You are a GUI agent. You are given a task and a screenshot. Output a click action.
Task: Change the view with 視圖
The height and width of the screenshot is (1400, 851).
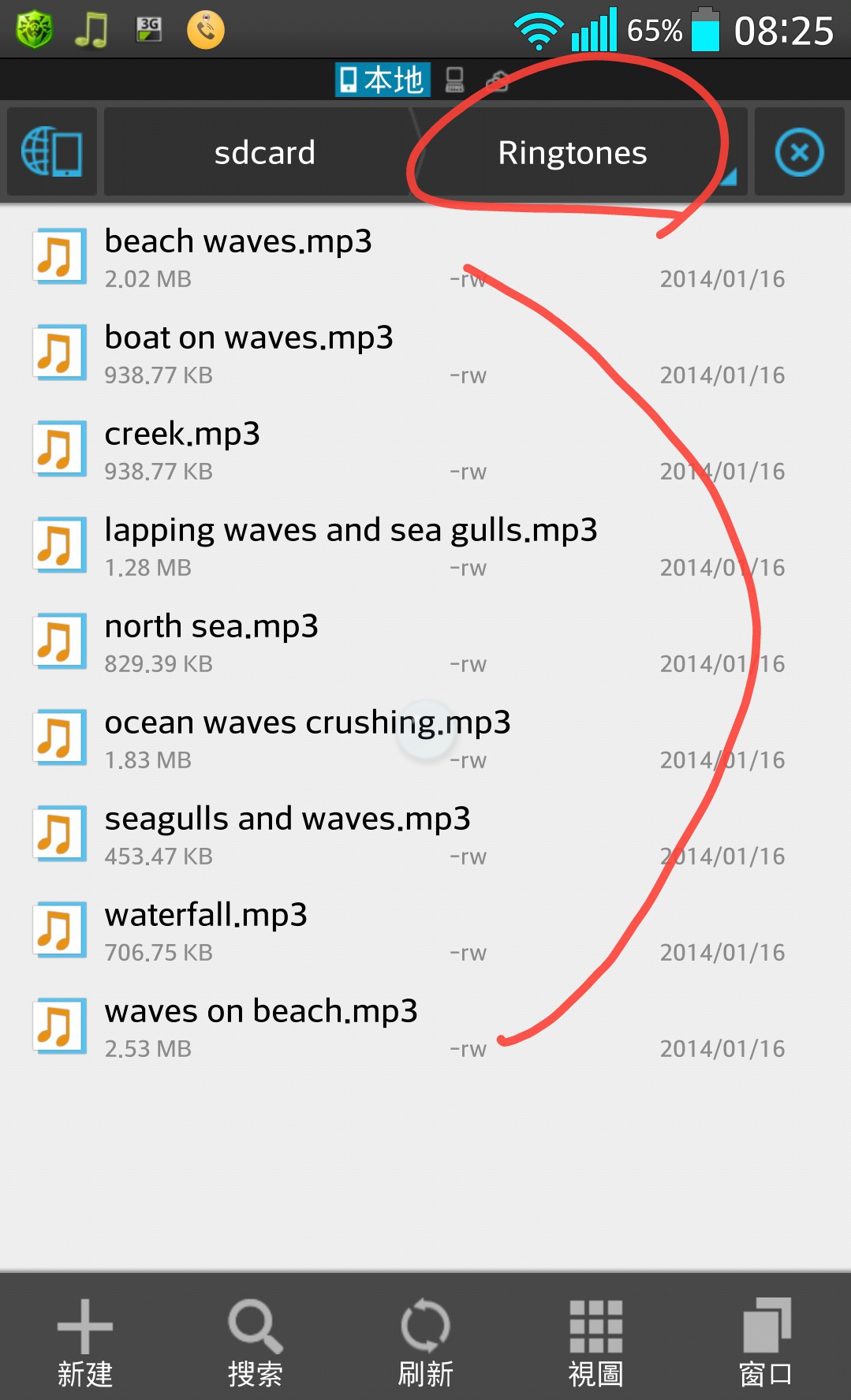coord(595,1341)
